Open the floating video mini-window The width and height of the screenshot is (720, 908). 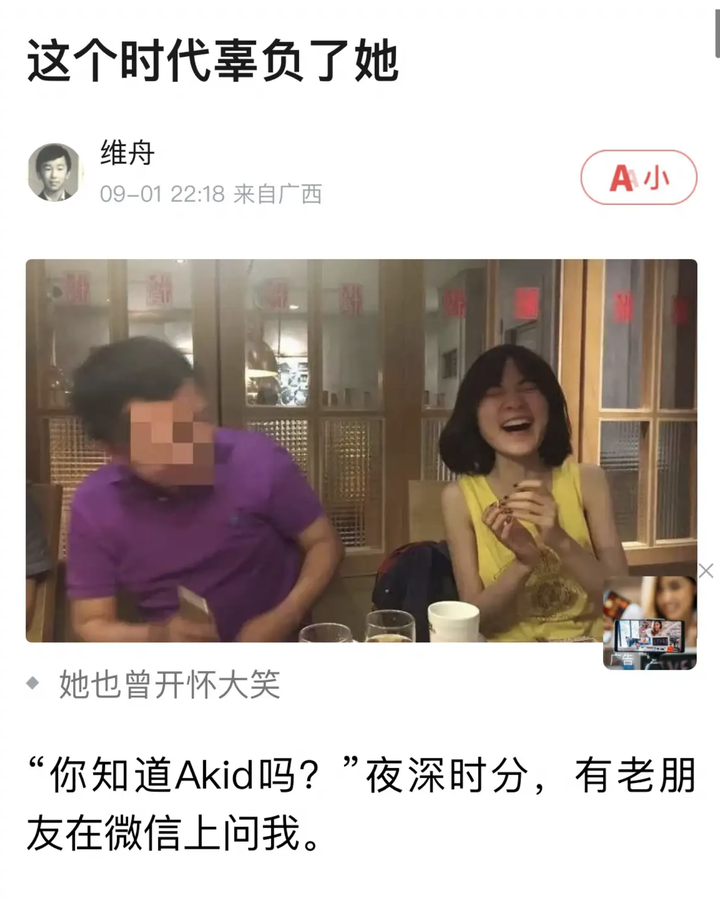click(649, 622)
